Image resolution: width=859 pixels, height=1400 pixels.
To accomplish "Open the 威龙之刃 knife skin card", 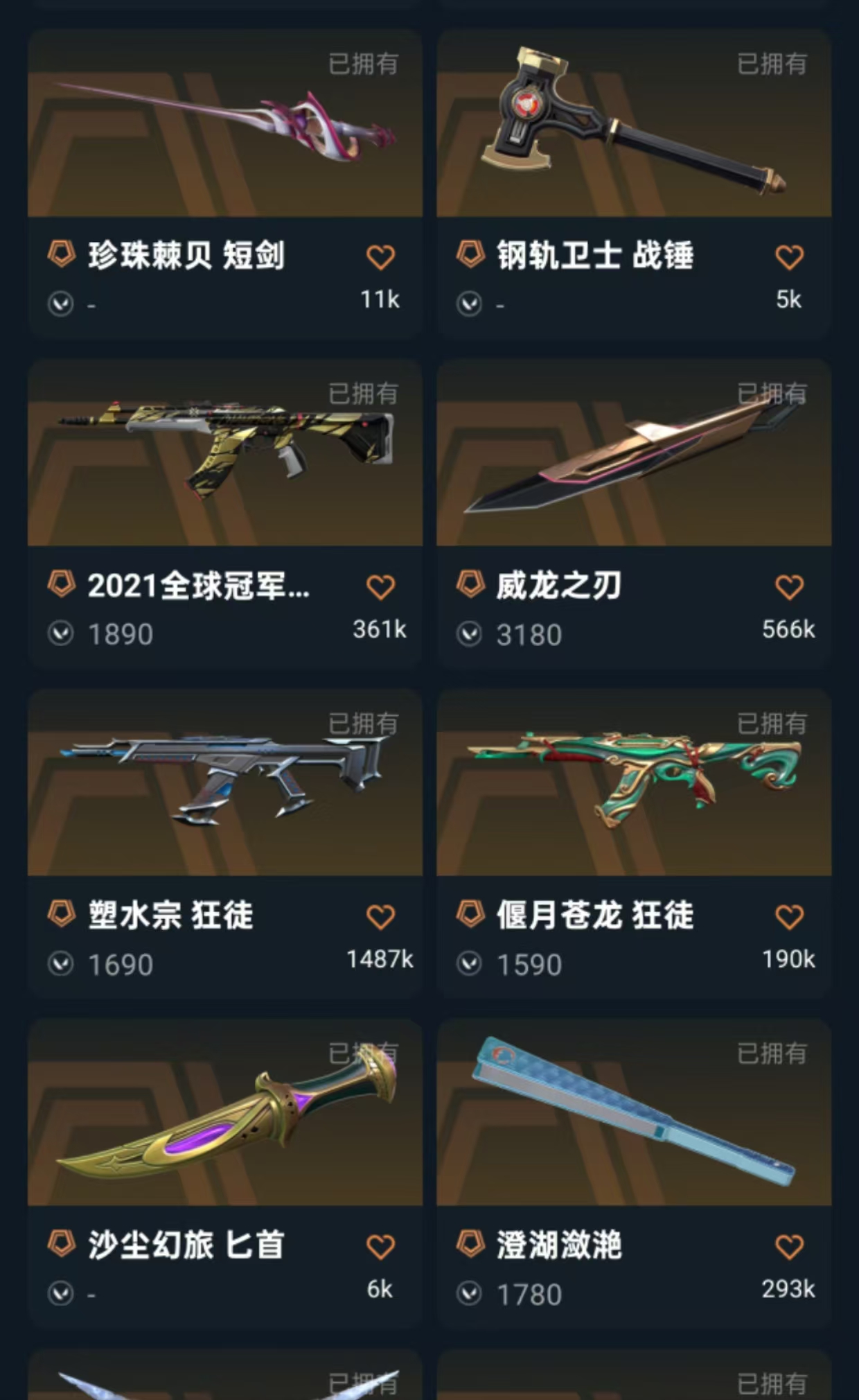I will (x=634, y=454).
